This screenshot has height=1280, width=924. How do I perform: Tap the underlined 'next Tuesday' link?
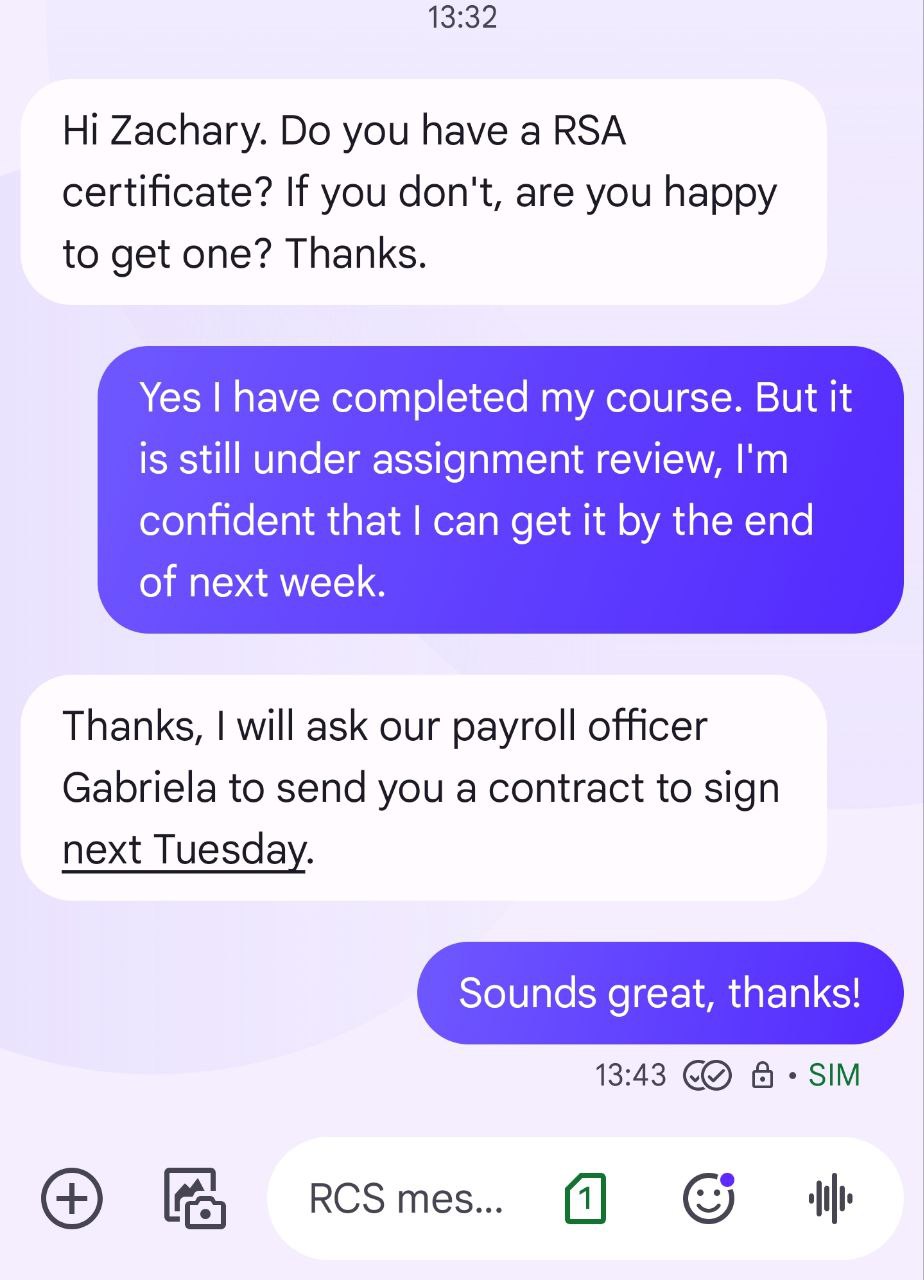click(x=183, y=850)
